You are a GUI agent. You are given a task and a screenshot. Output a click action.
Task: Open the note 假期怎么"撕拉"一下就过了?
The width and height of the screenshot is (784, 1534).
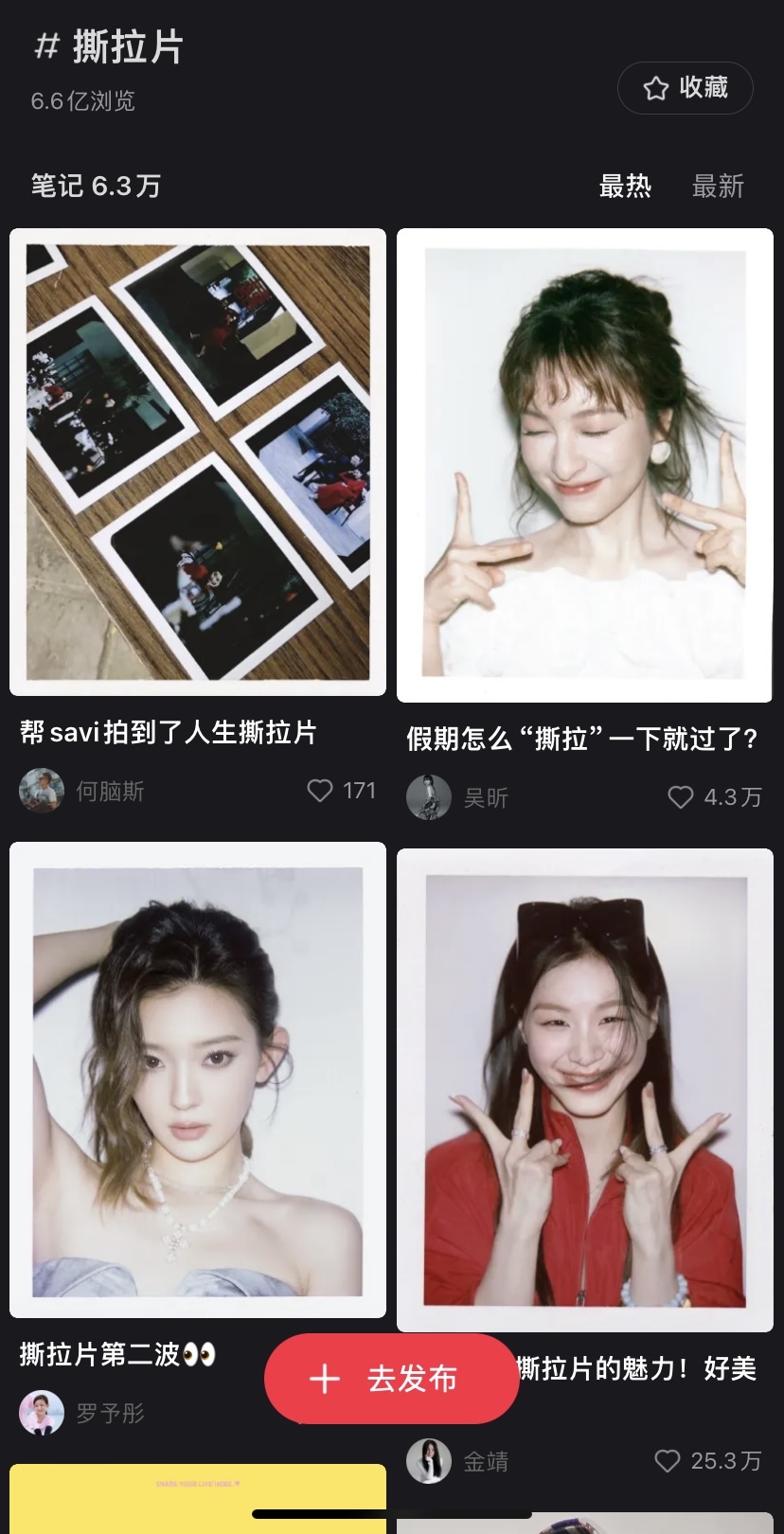pyautogui.click(x=584, y=466)
